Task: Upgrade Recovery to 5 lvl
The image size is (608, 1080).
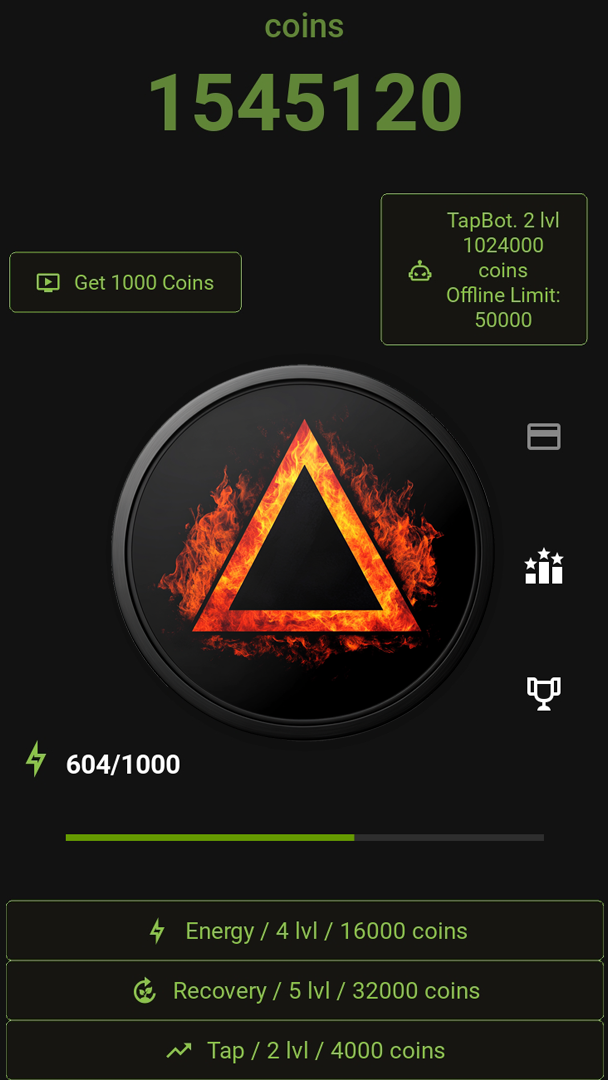Action: [304, 990]
